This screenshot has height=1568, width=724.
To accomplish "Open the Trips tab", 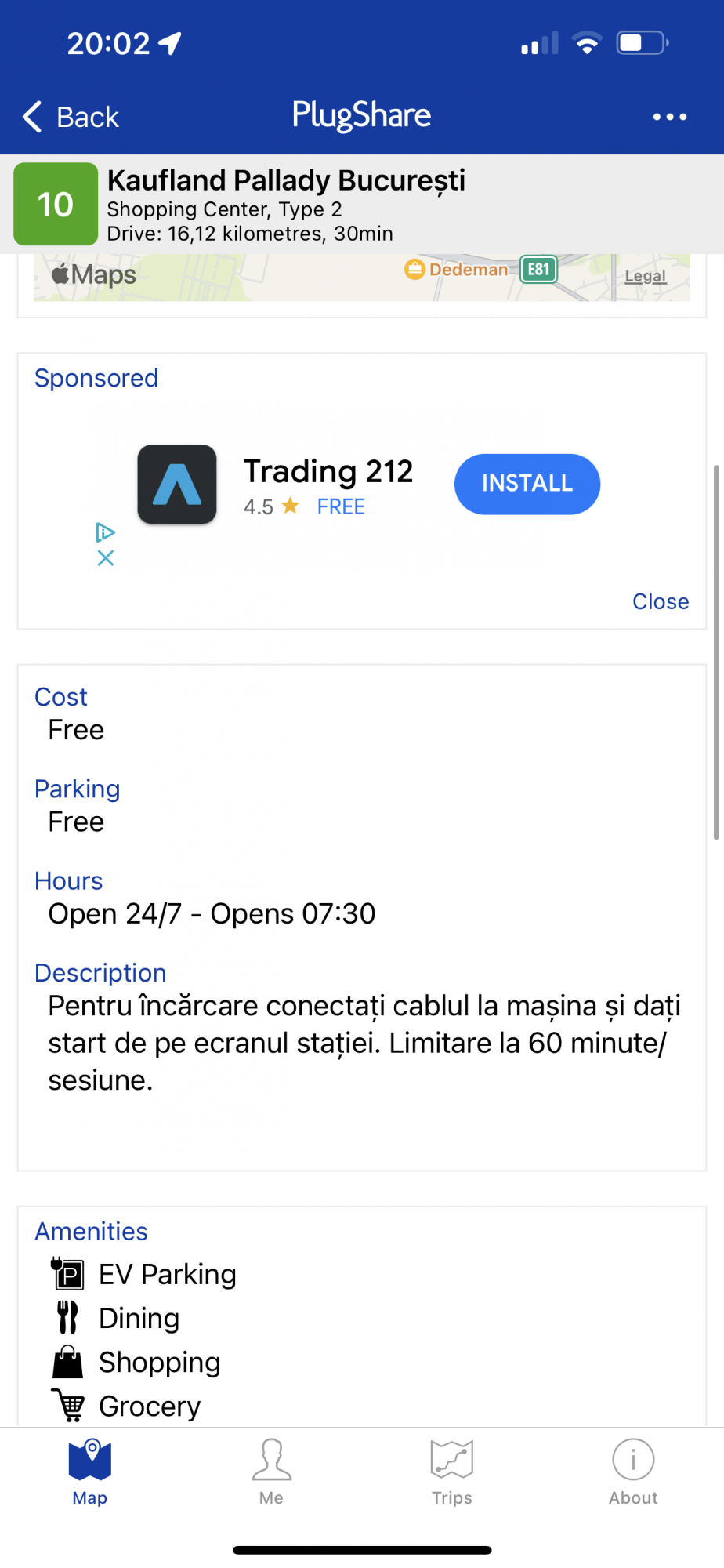I will 452,1472.
